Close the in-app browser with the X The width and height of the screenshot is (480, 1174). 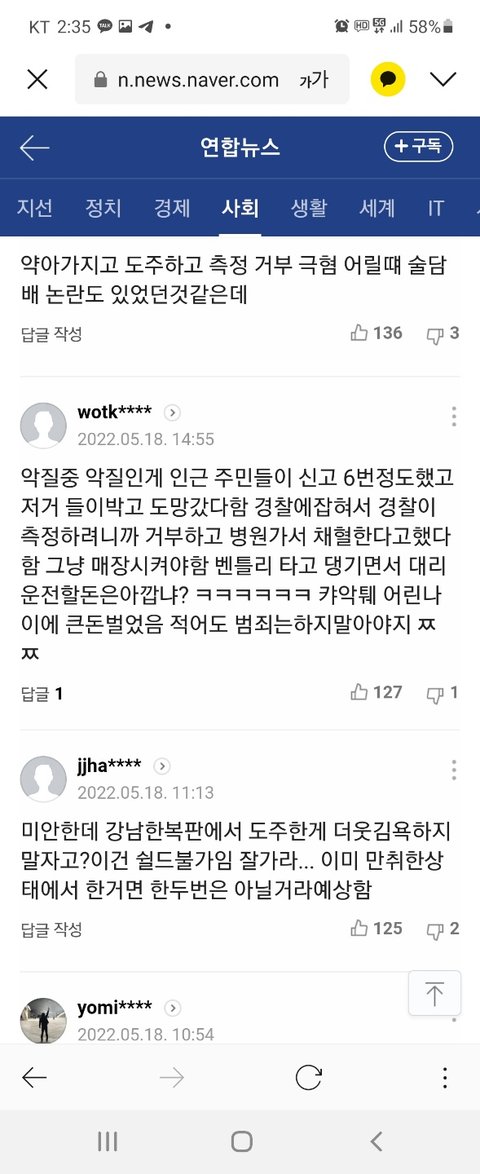click(37, 79)
